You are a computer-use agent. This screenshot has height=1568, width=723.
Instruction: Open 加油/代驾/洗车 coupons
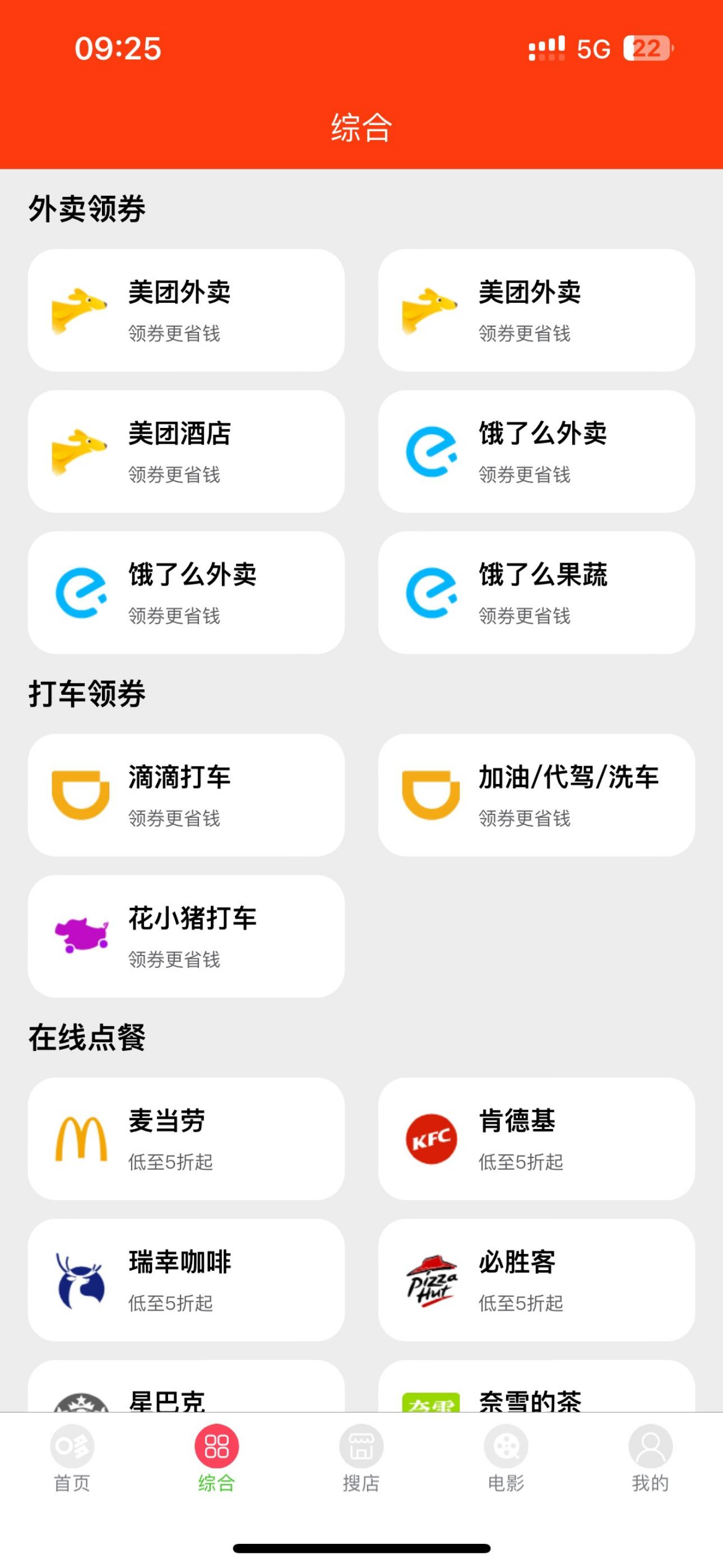coord(536,795)
